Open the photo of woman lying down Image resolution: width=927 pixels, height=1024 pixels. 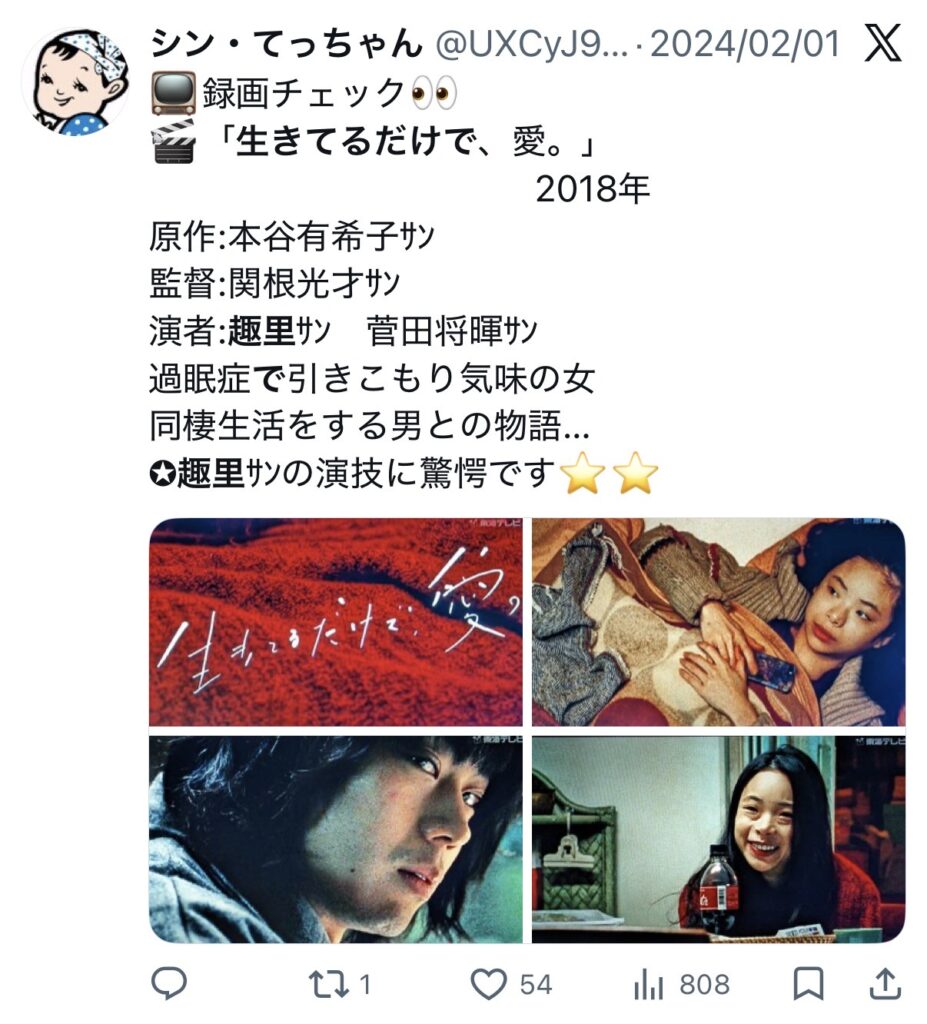point(717,622)
